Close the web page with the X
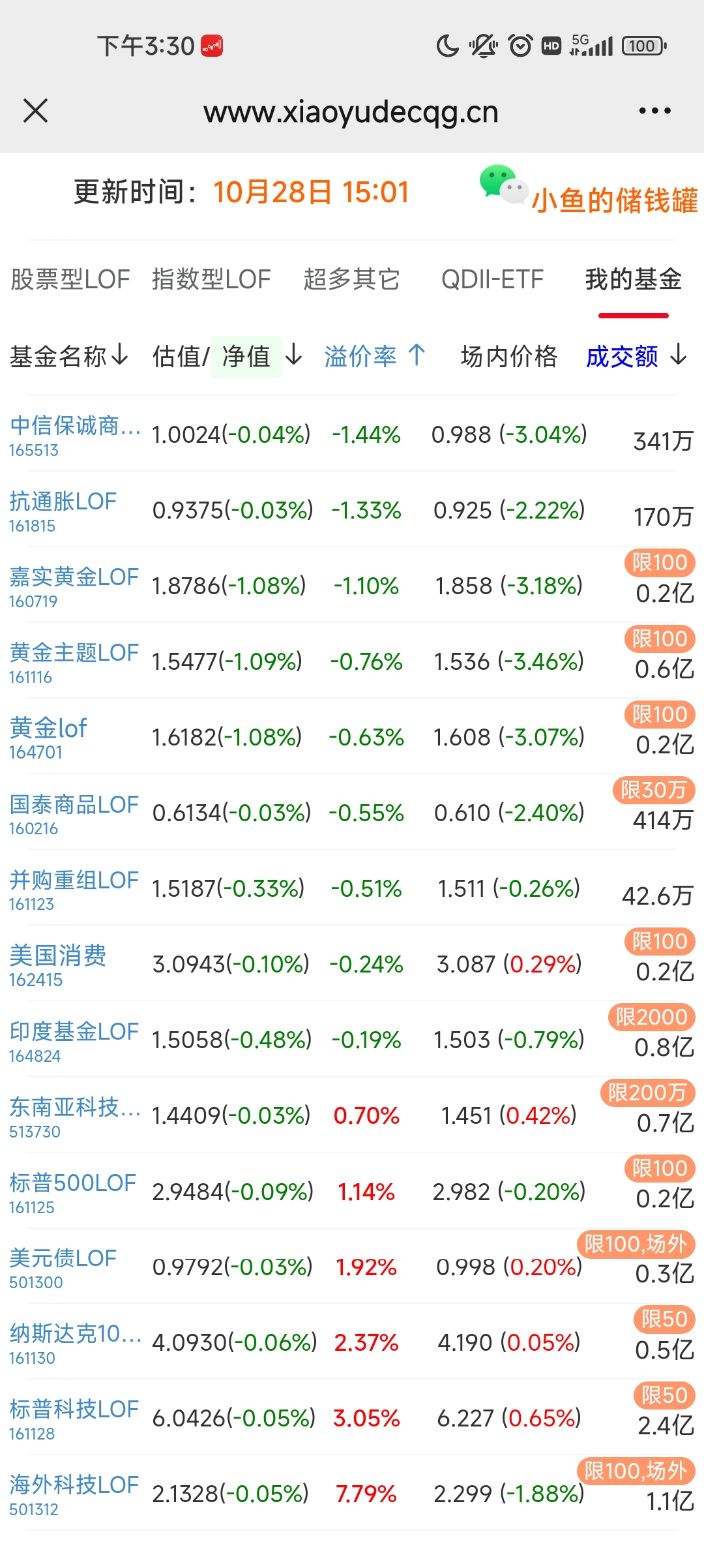This screenshot has height=1568, width=704. pos(36,111)
